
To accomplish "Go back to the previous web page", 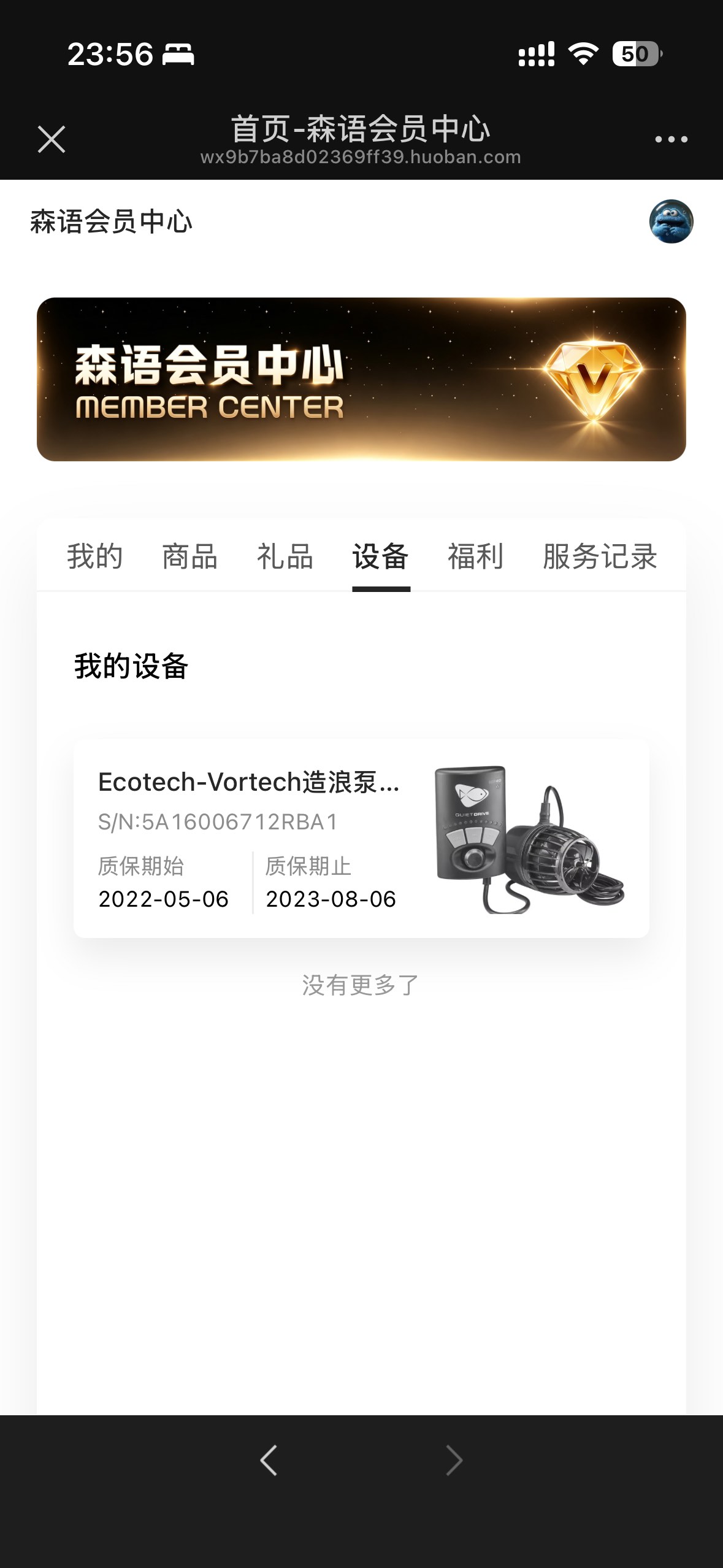I will click(x=269, y=1460).
